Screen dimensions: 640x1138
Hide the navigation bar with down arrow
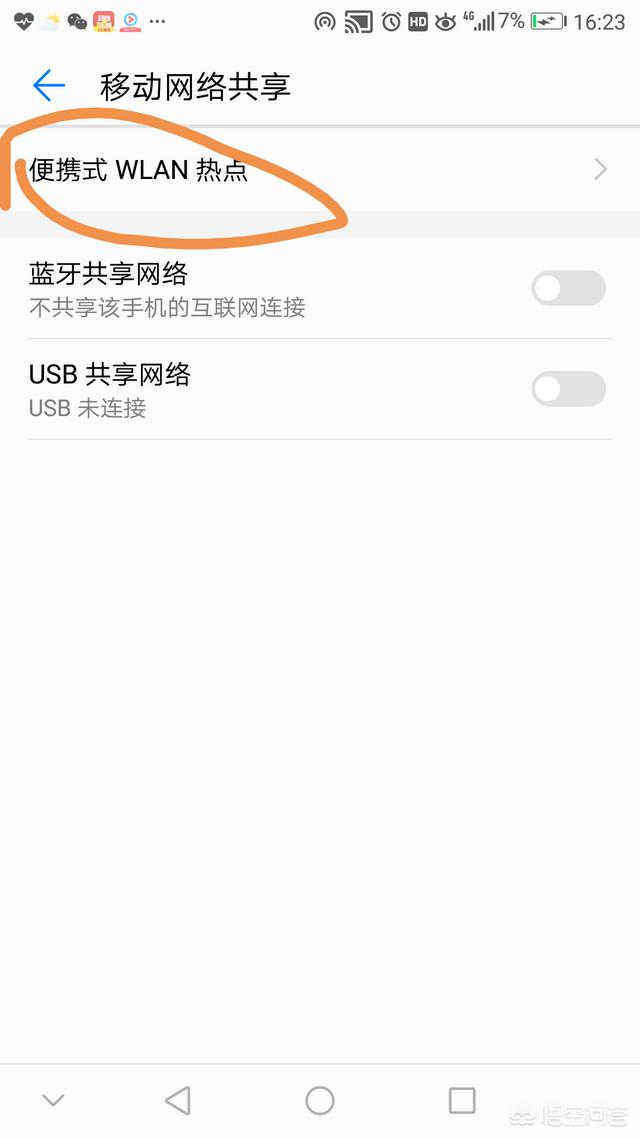coord(53,1101)
